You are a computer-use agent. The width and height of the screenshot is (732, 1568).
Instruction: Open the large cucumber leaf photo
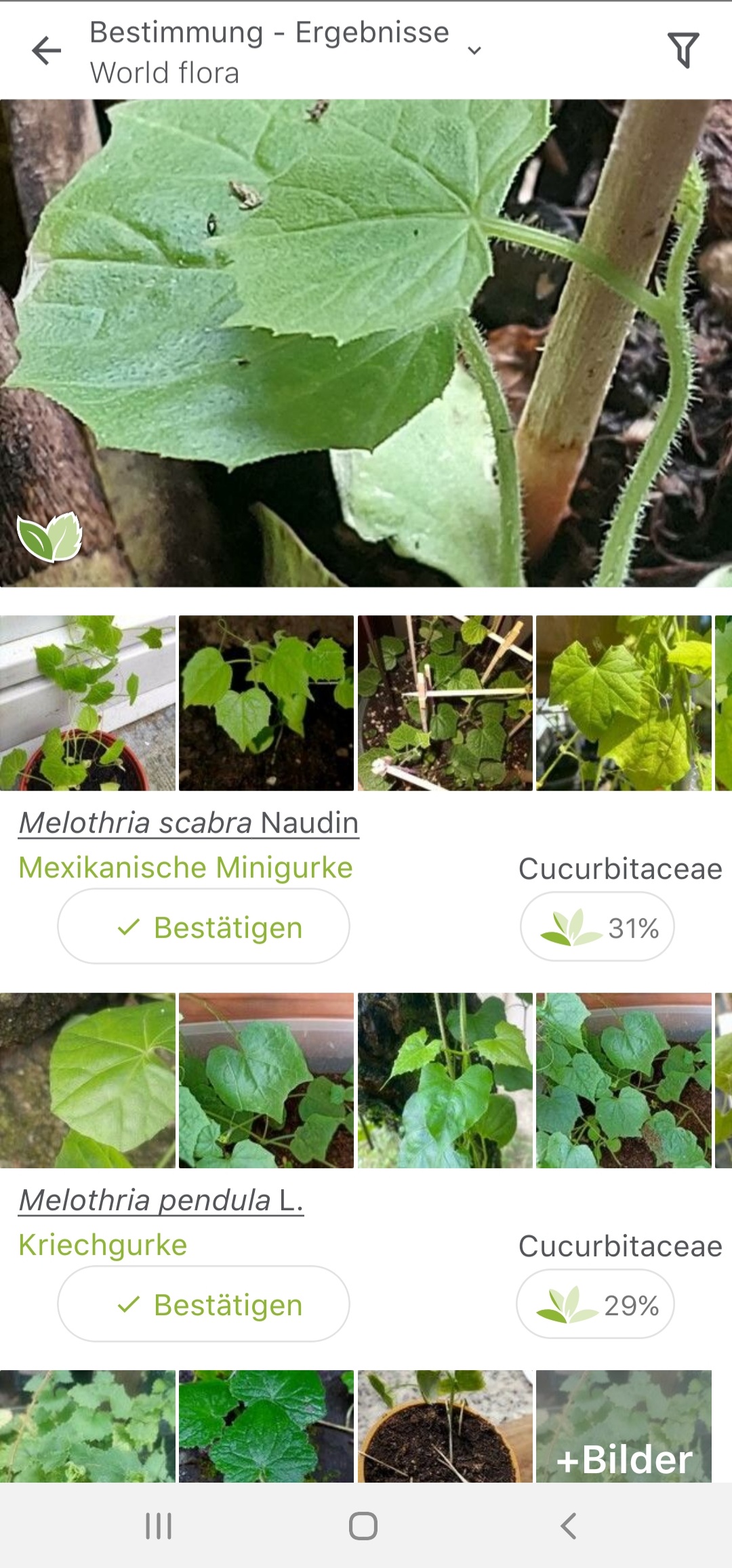coord(366,343)
